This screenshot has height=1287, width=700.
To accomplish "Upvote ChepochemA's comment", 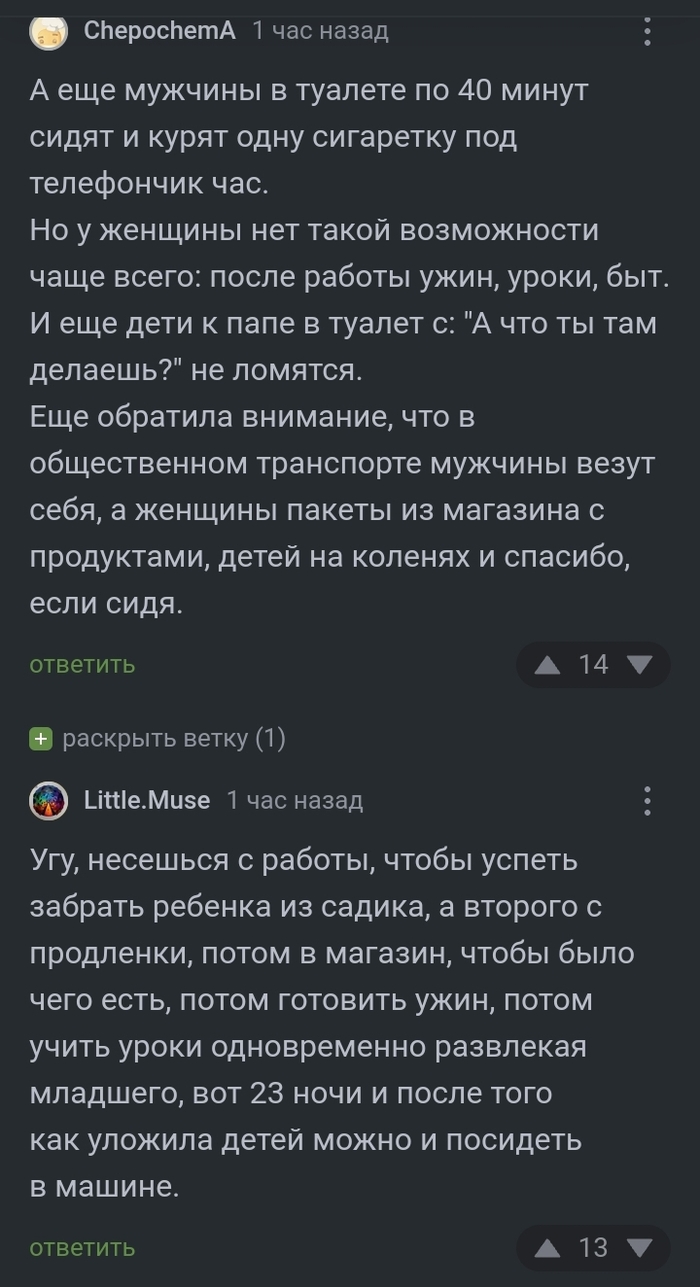I will pyautogui.click(x=547, y=665).
